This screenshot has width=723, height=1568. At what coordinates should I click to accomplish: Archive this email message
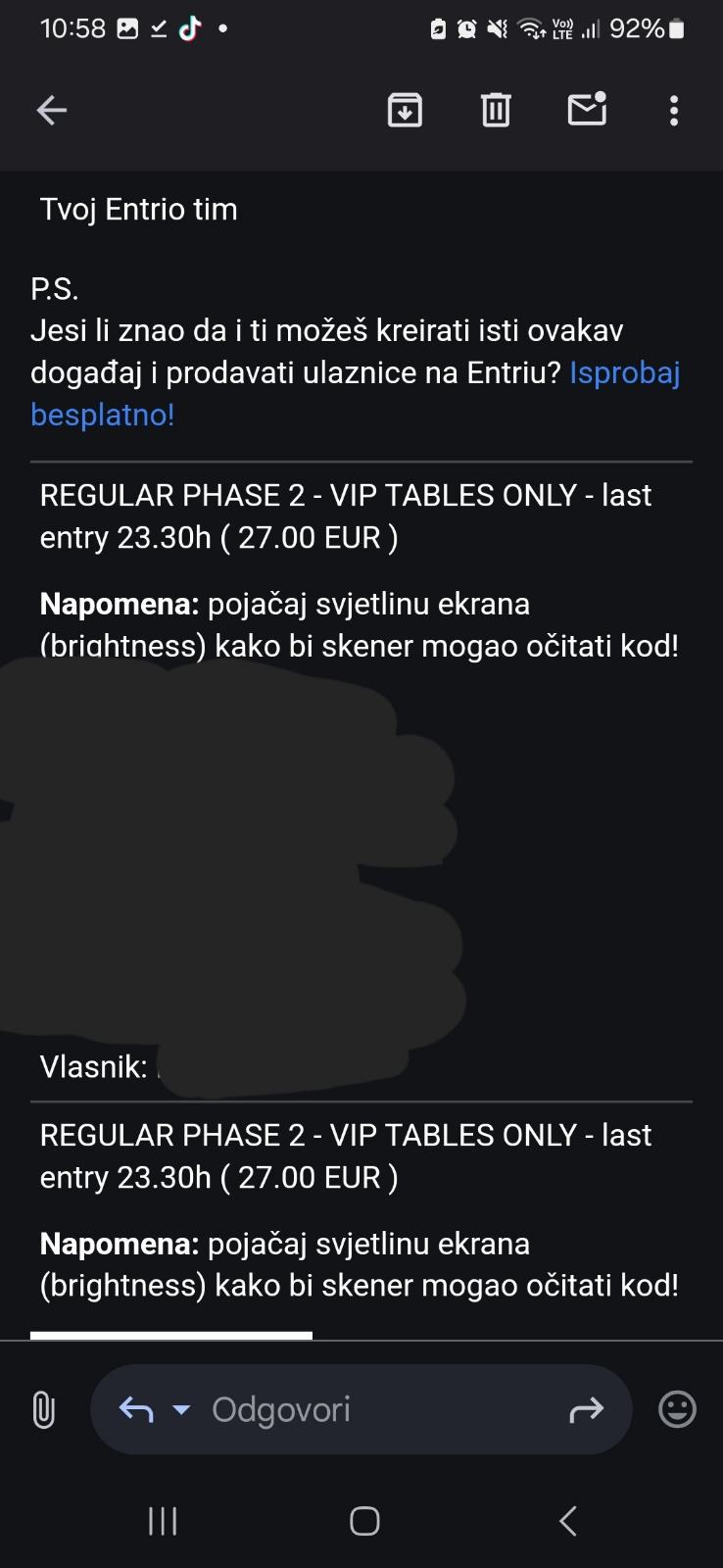tap(405, 110)
